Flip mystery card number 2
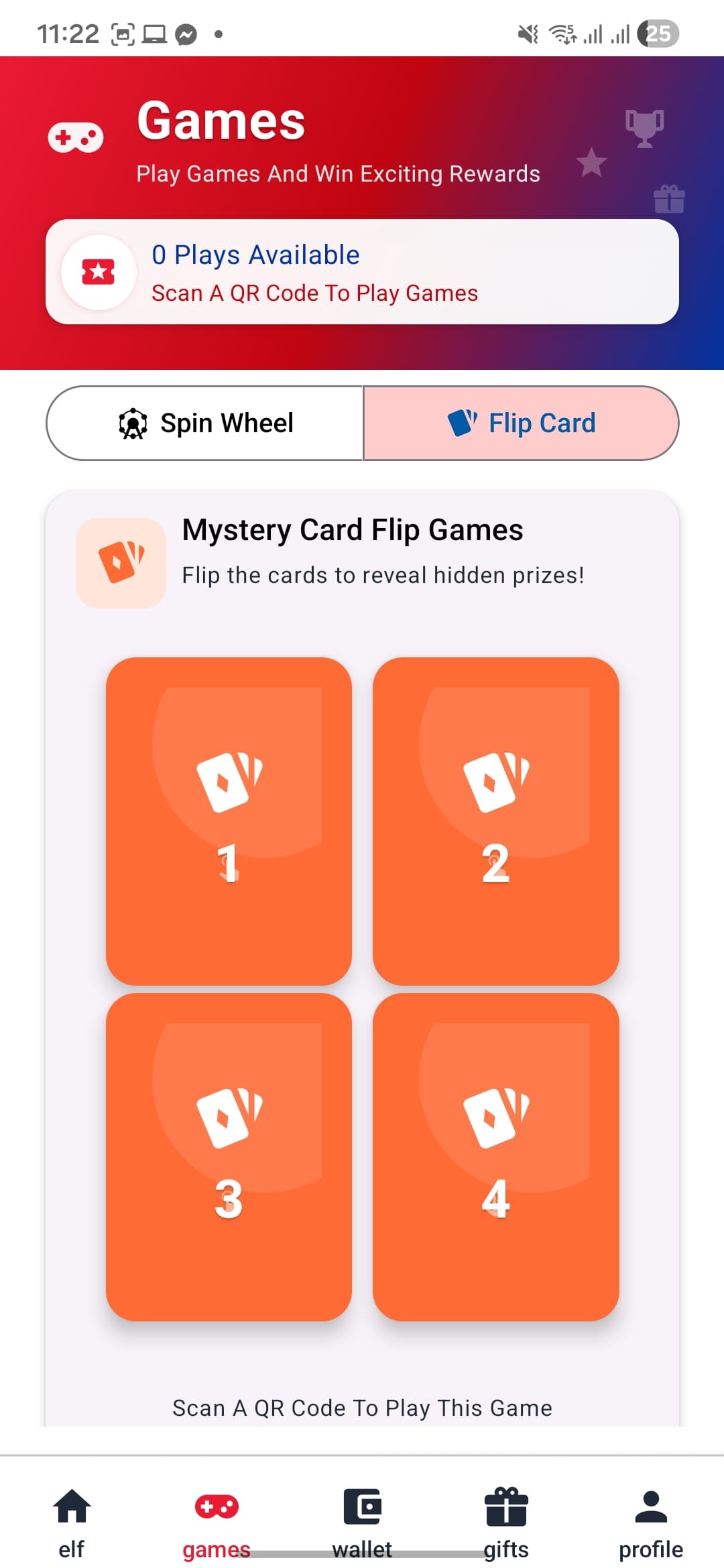724x1568 pixels. pos(495,821)
